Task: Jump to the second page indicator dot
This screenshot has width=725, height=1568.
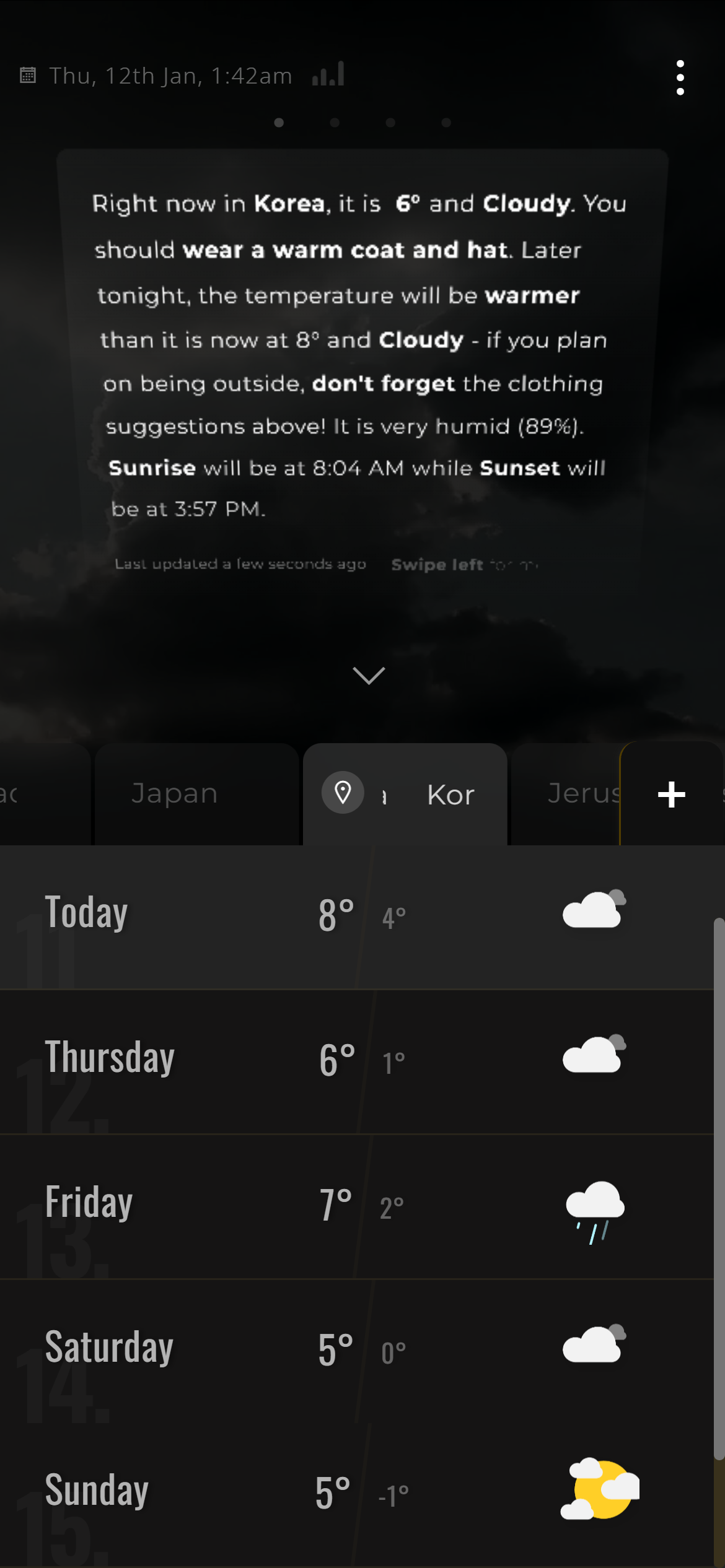Action: pyautogui.click(x=335, y=123)
